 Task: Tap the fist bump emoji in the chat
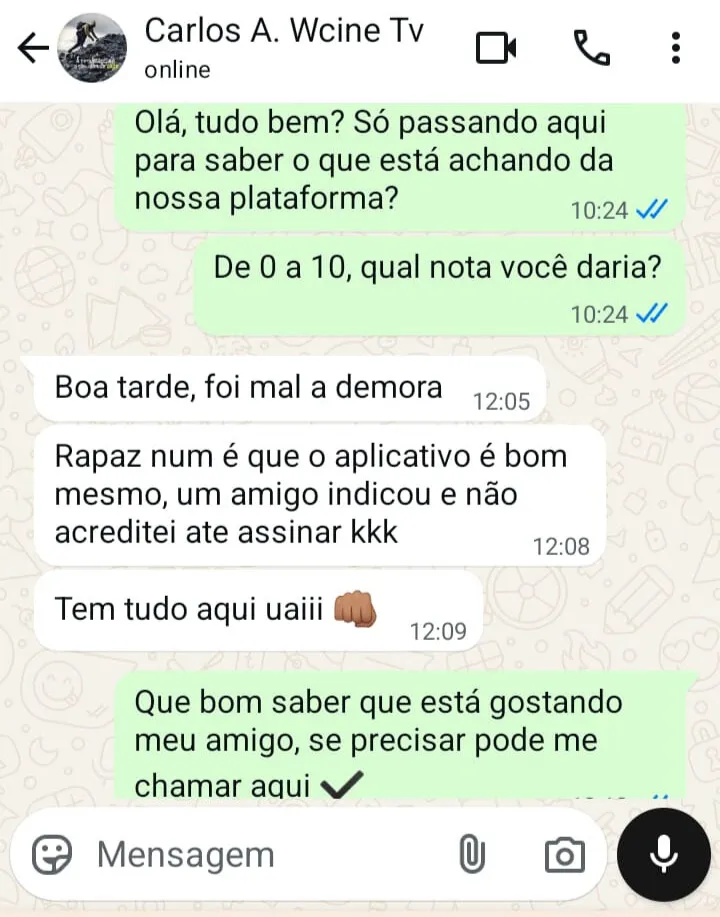point(355,609)
